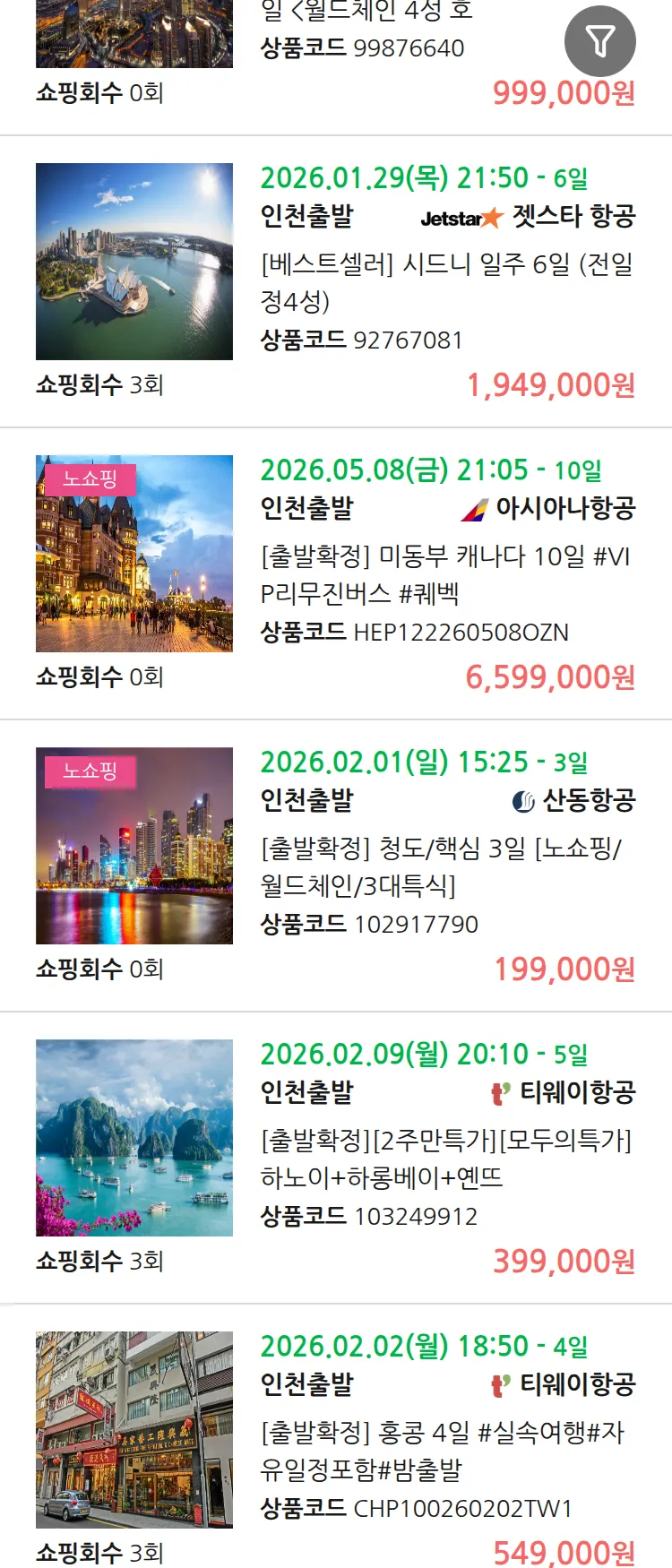This screenshot has height=1568, width=672.
Task: Open the floating filter button
Action: click(x=599, y=41)
